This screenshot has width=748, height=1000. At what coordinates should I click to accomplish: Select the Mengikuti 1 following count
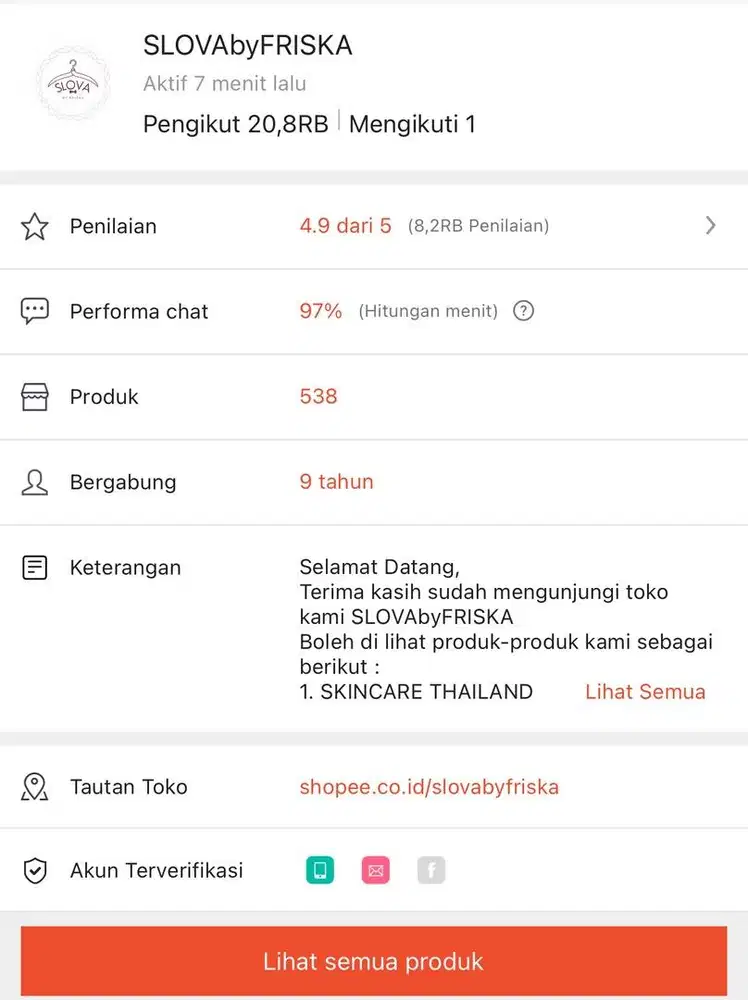click(x=413, y=124)
